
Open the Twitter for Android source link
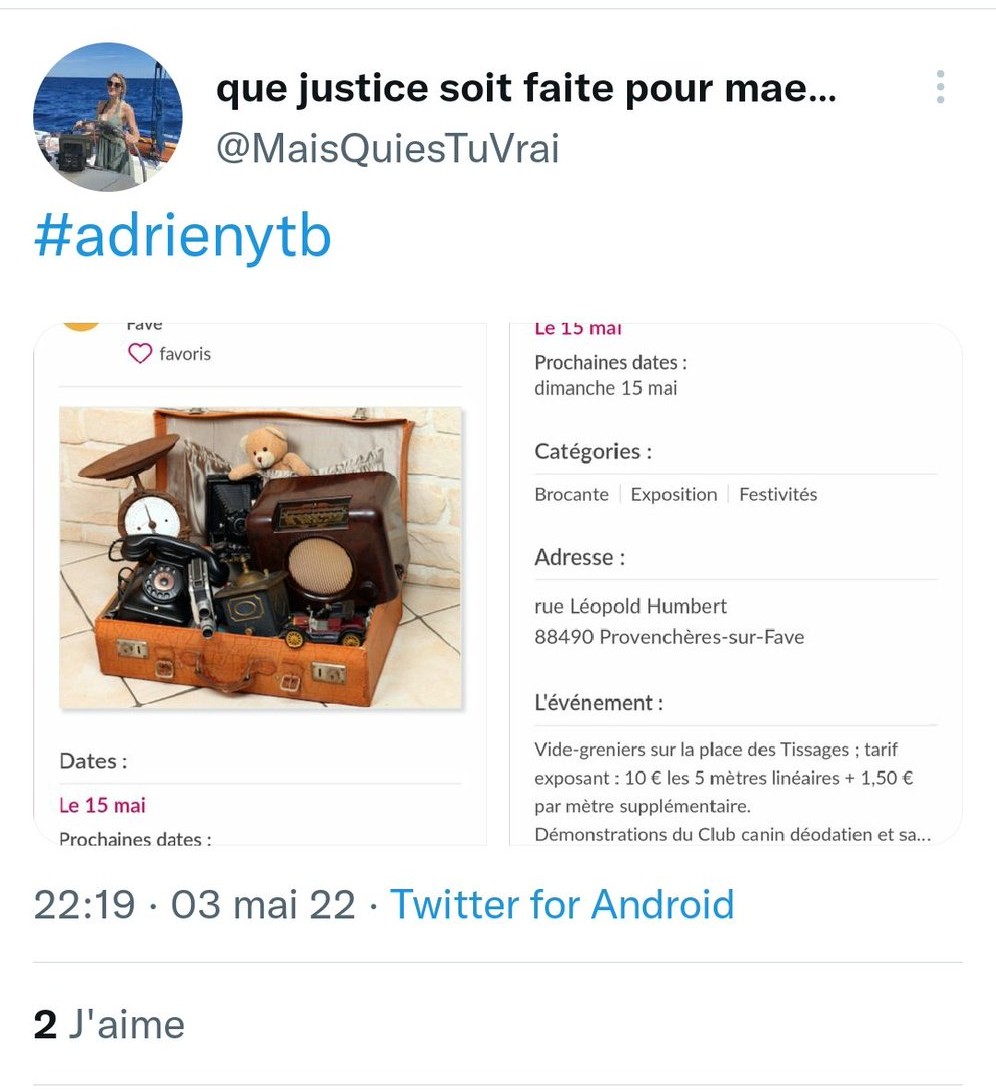point(561,905)
